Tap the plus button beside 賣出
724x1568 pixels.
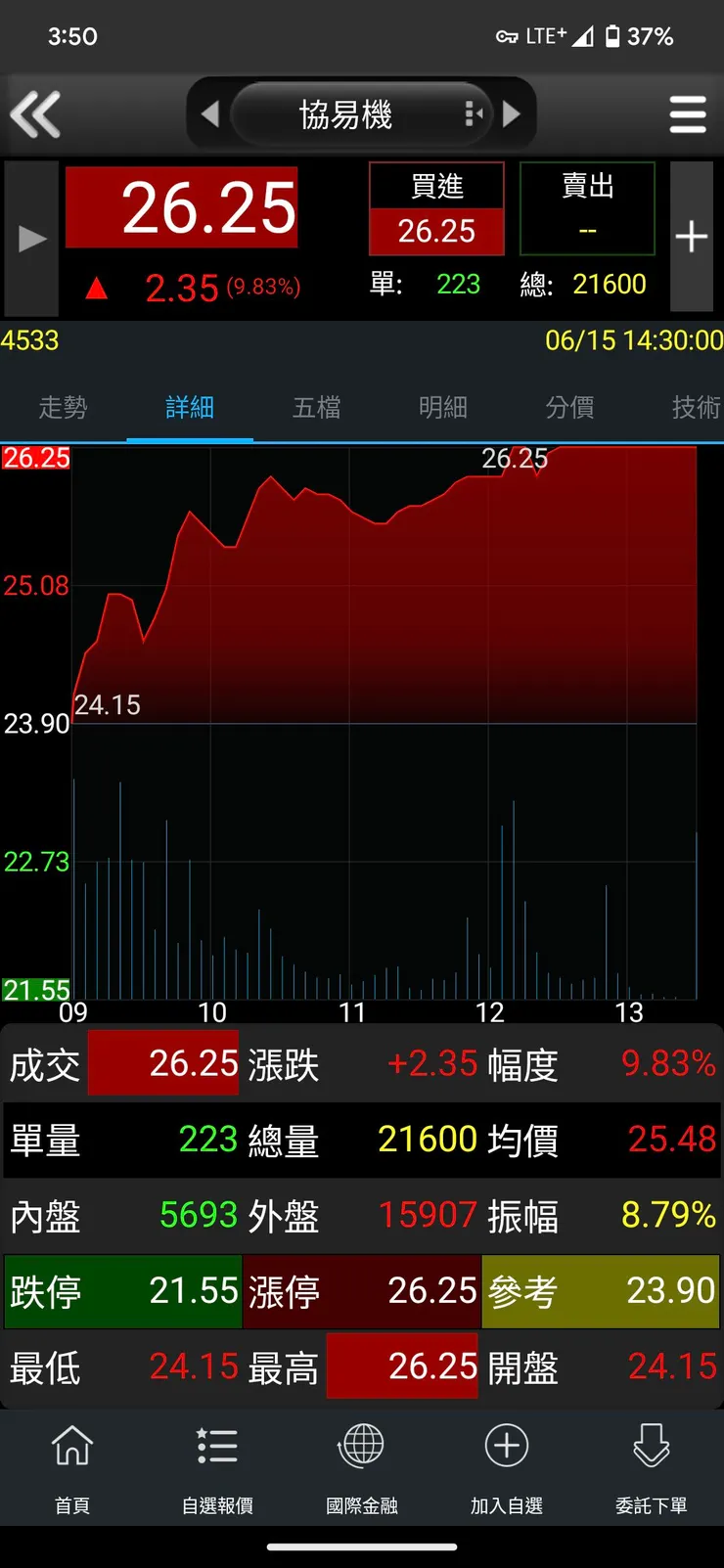(691, 236)
